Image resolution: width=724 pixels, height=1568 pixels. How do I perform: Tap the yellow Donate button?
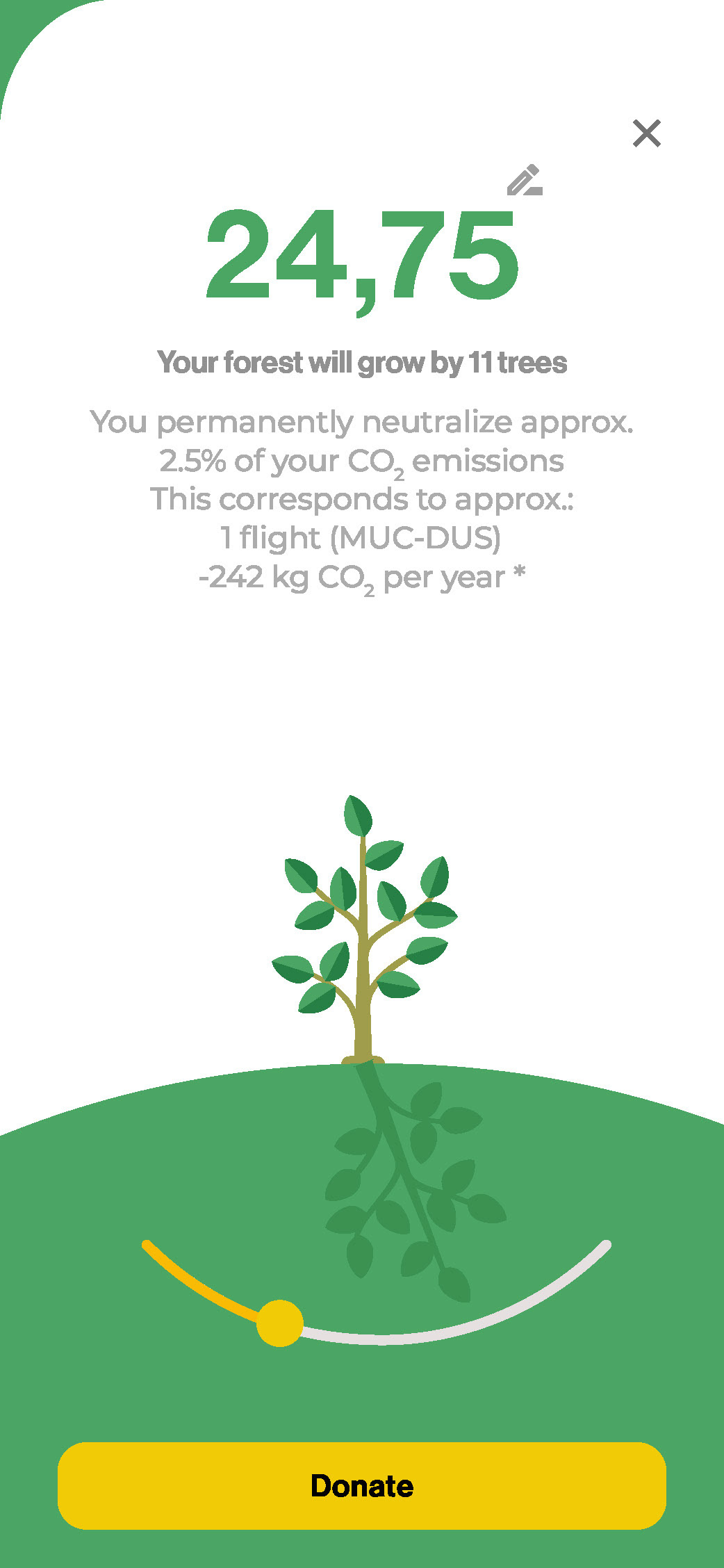362,1485
